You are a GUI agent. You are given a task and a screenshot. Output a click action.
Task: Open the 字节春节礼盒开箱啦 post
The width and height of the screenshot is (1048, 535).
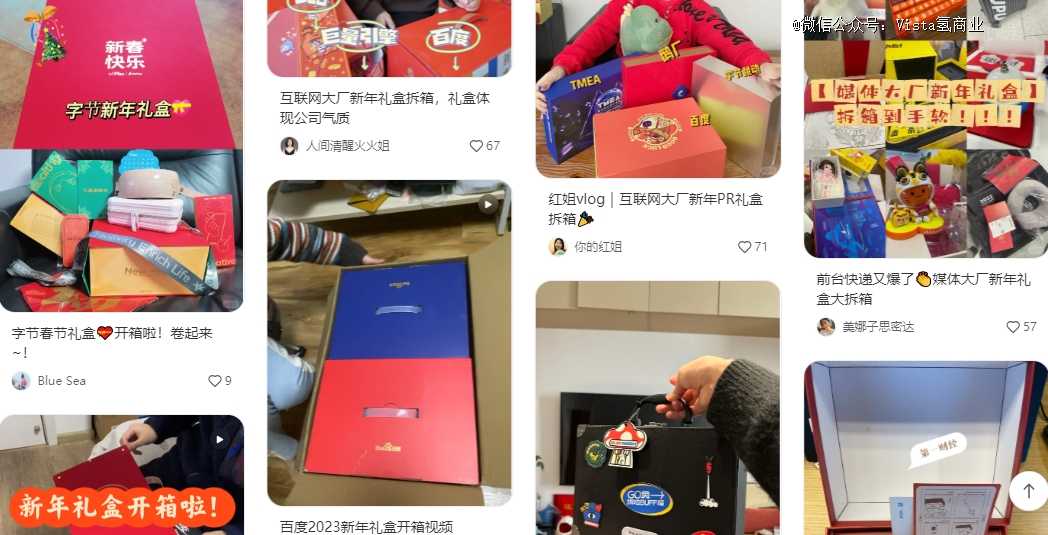pos(112,342)
